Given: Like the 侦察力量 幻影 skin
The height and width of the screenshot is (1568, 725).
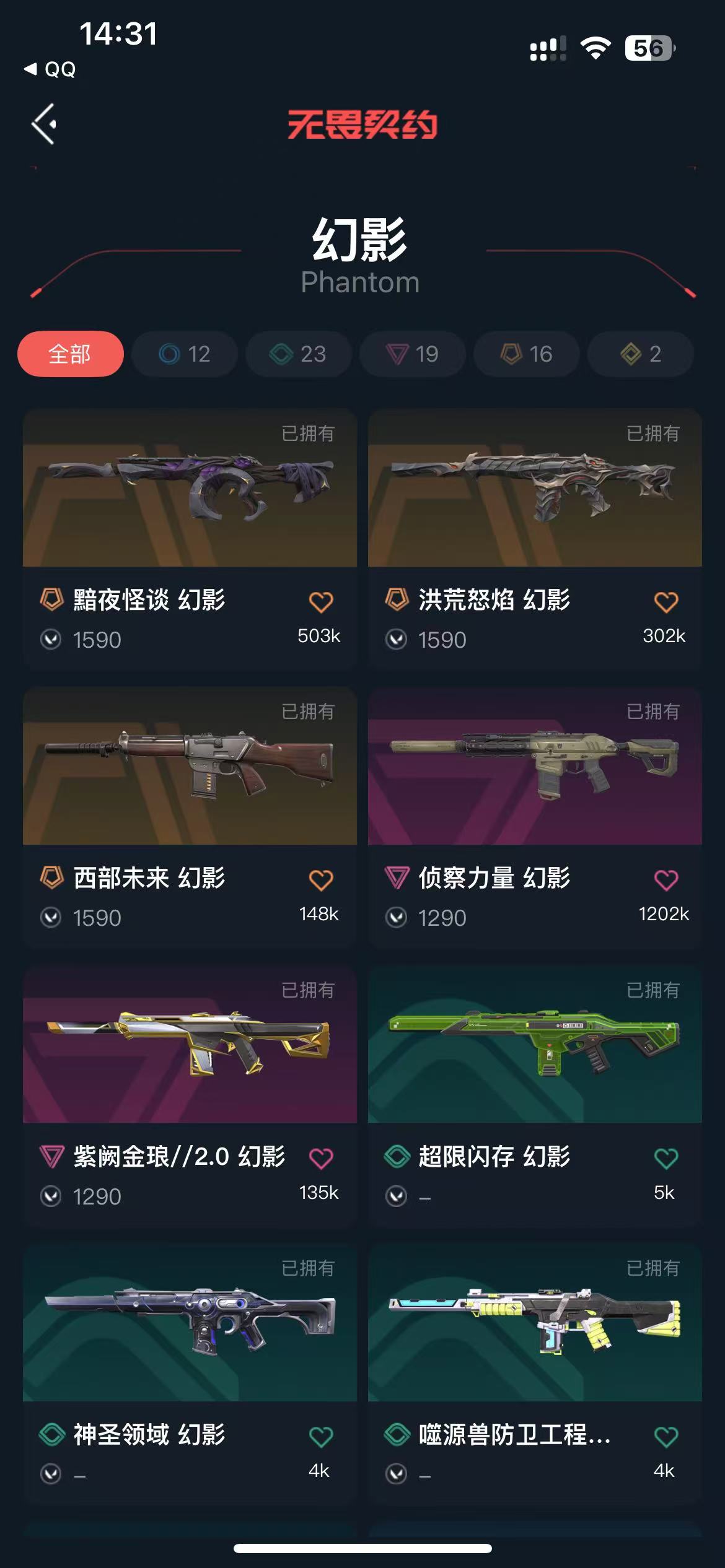Looking at the screenshot, I should tap(666, 879).
